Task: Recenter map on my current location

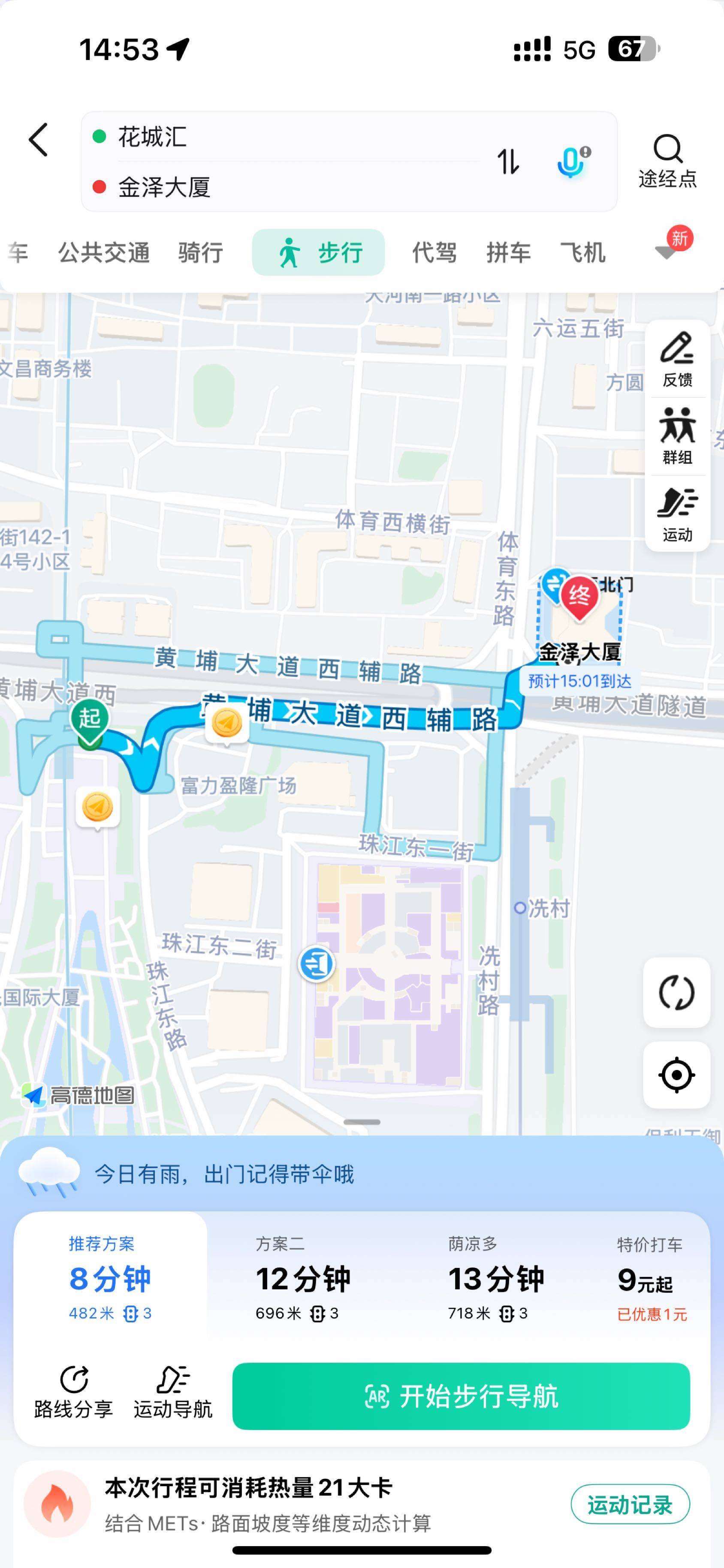Action: tap(676, 1075)
